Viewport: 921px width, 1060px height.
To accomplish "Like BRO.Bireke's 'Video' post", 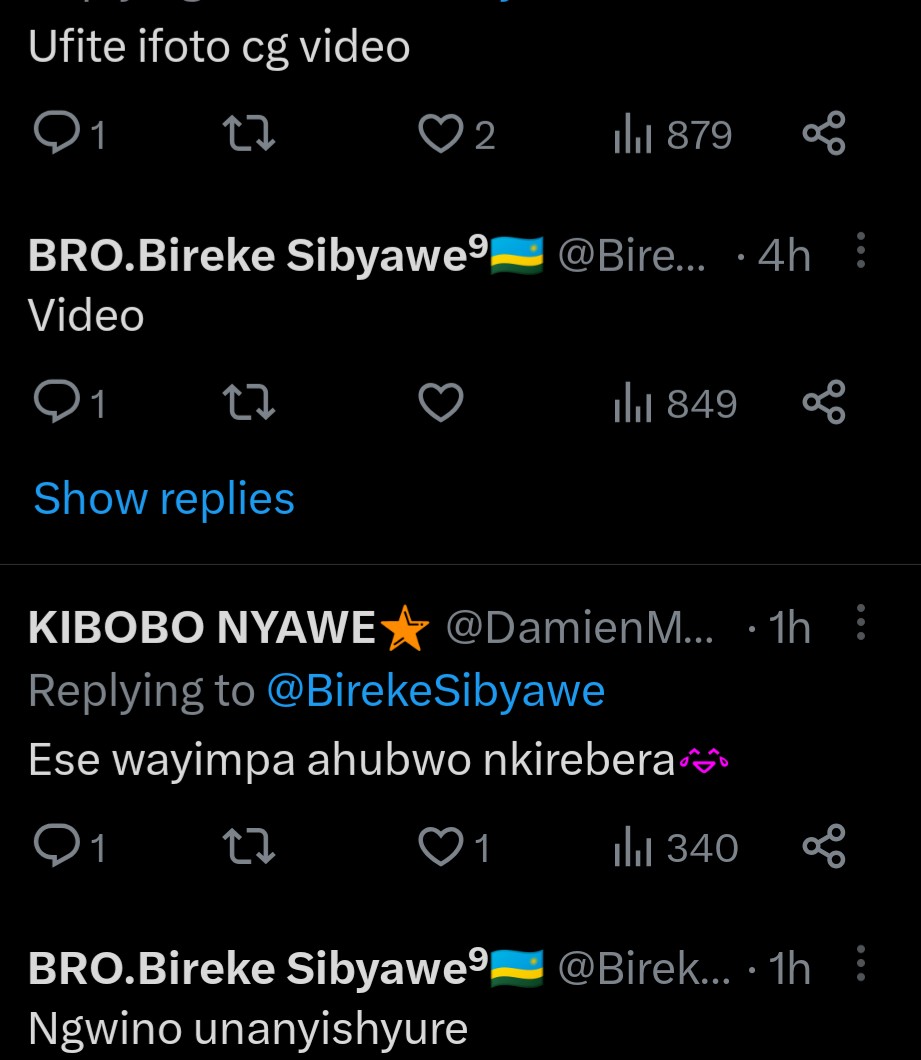I will pos(440,403).
